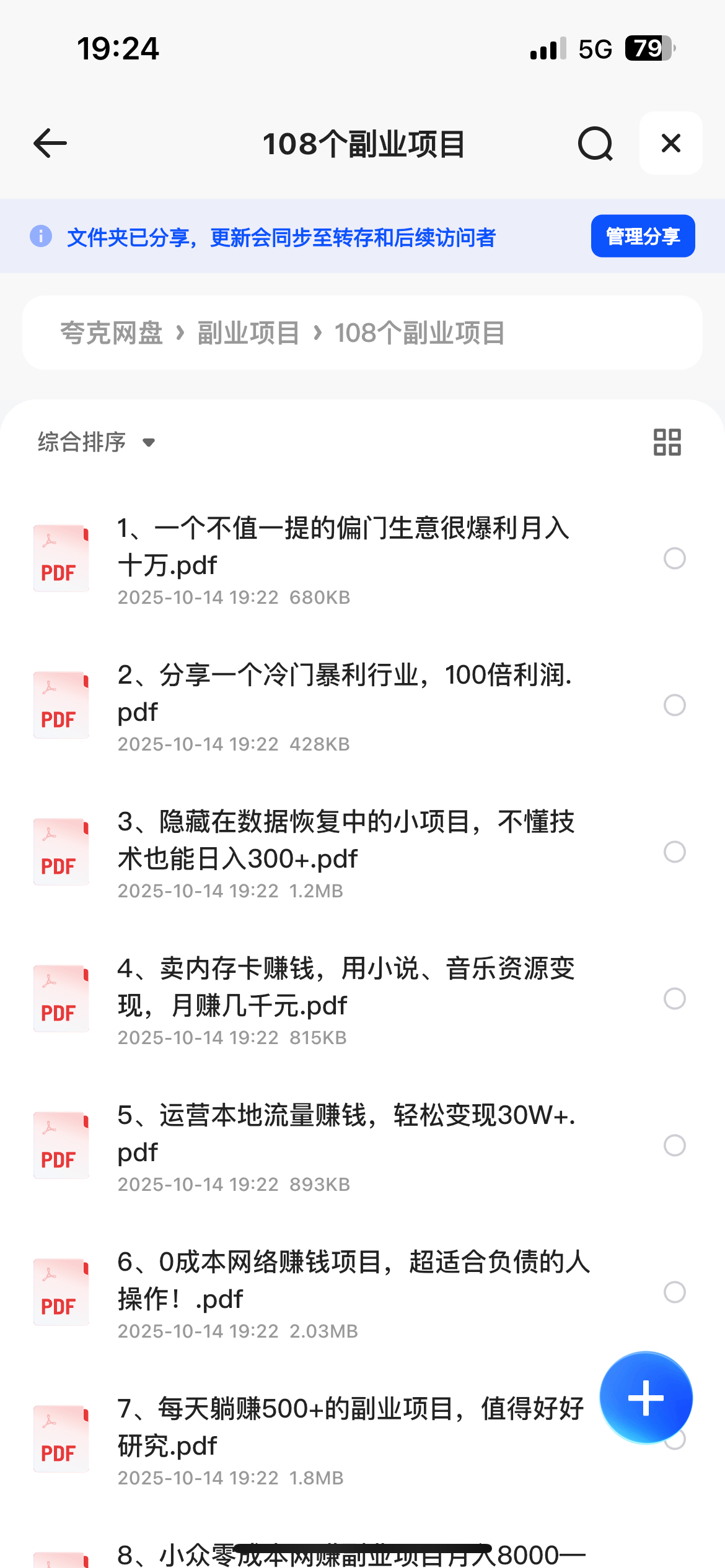Open search in this folder

[595, 144]
